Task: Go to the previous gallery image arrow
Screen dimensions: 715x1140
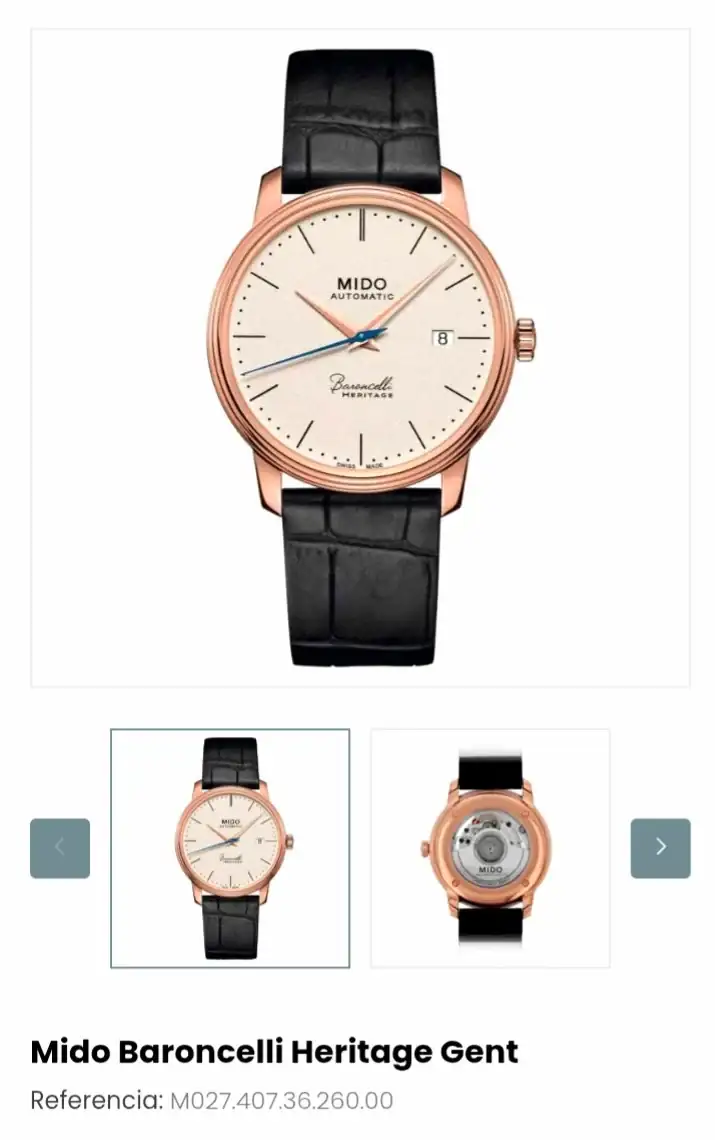Action: [60, 848]
